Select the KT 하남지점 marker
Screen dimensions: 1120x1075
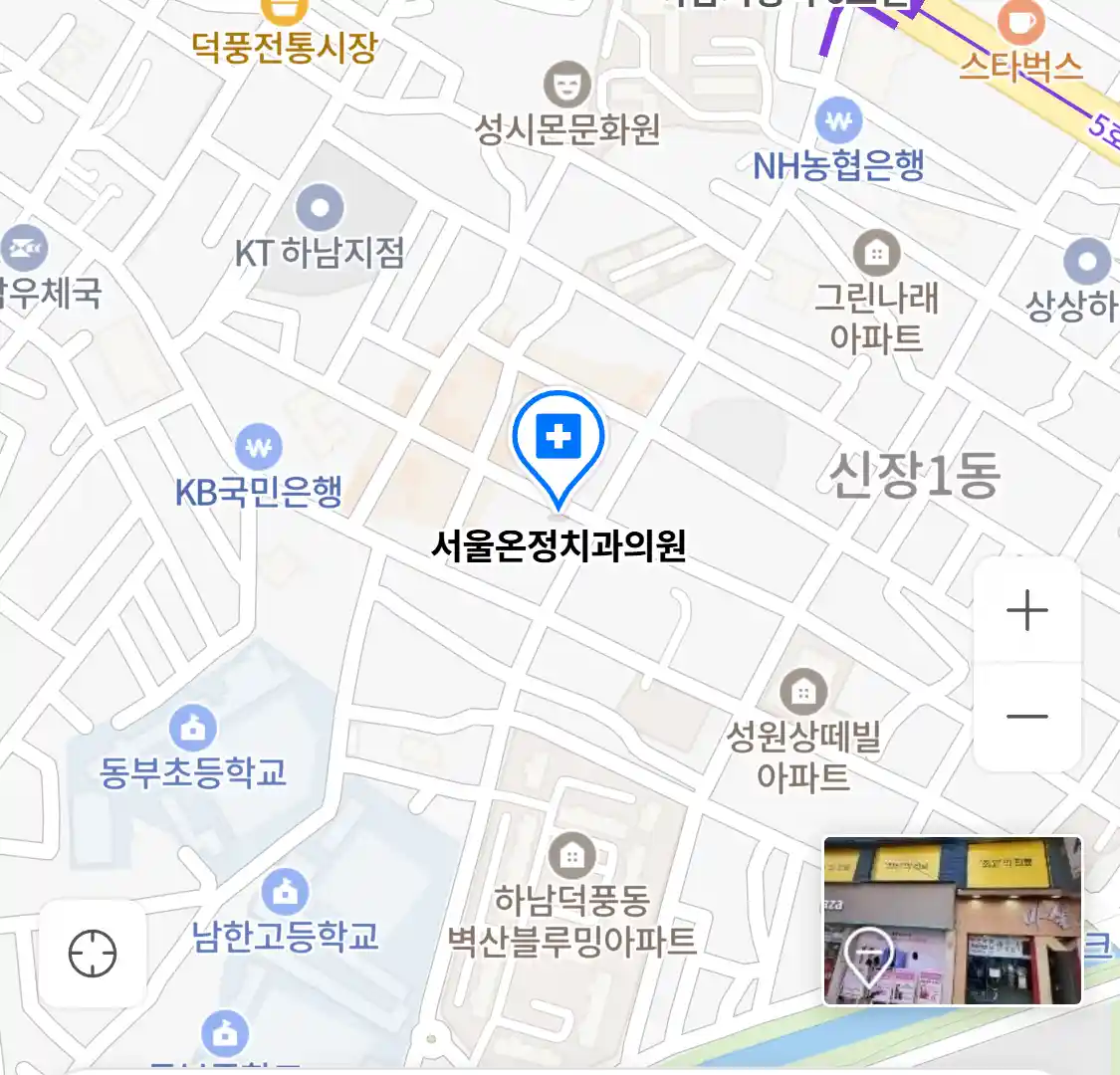click(321, 210)
